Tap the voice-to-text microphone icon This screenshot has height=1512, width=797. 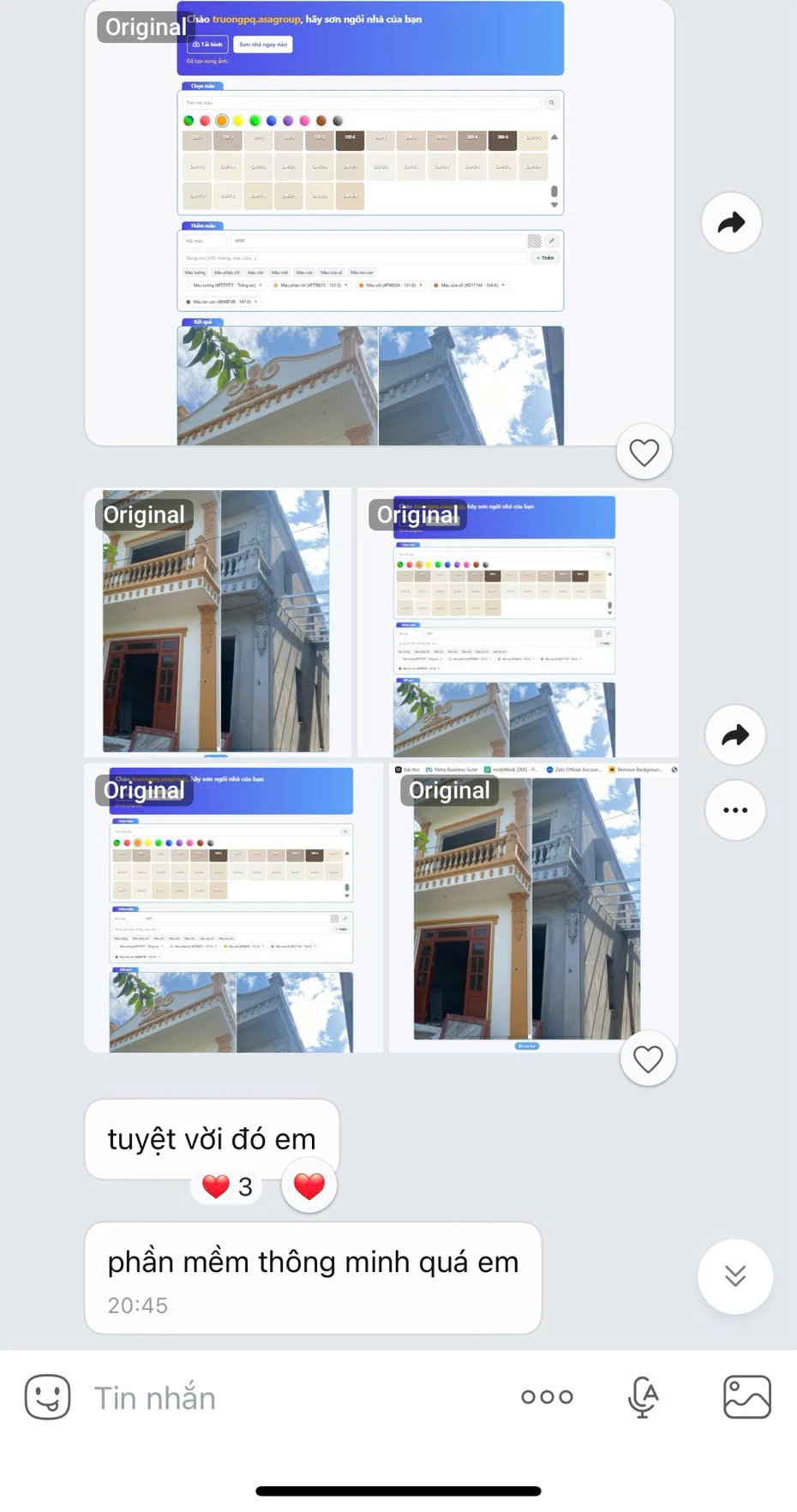point(644,1396)
